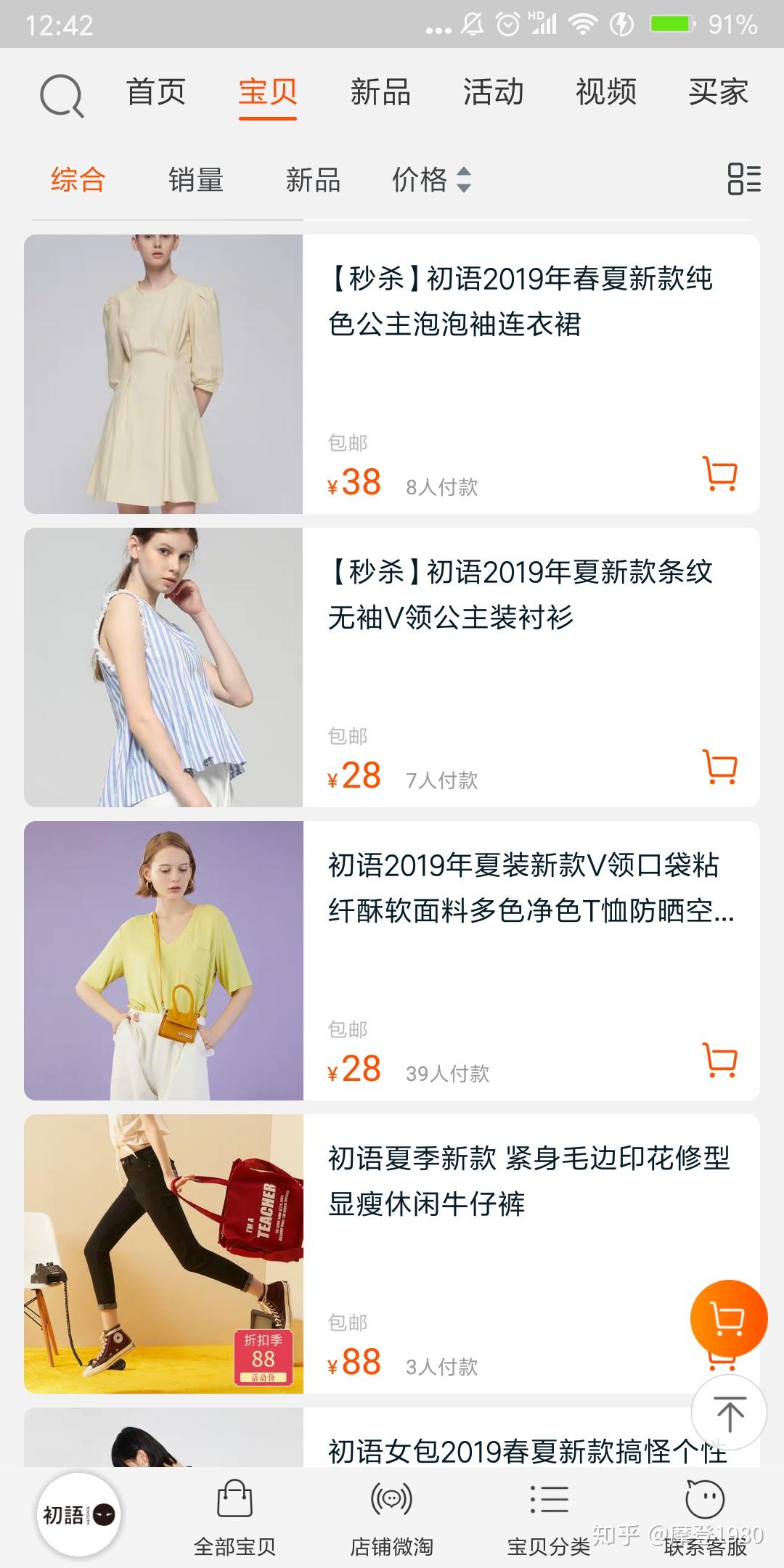
Task: Add the ¥38 dress to cart
Action: pos(720,474)
